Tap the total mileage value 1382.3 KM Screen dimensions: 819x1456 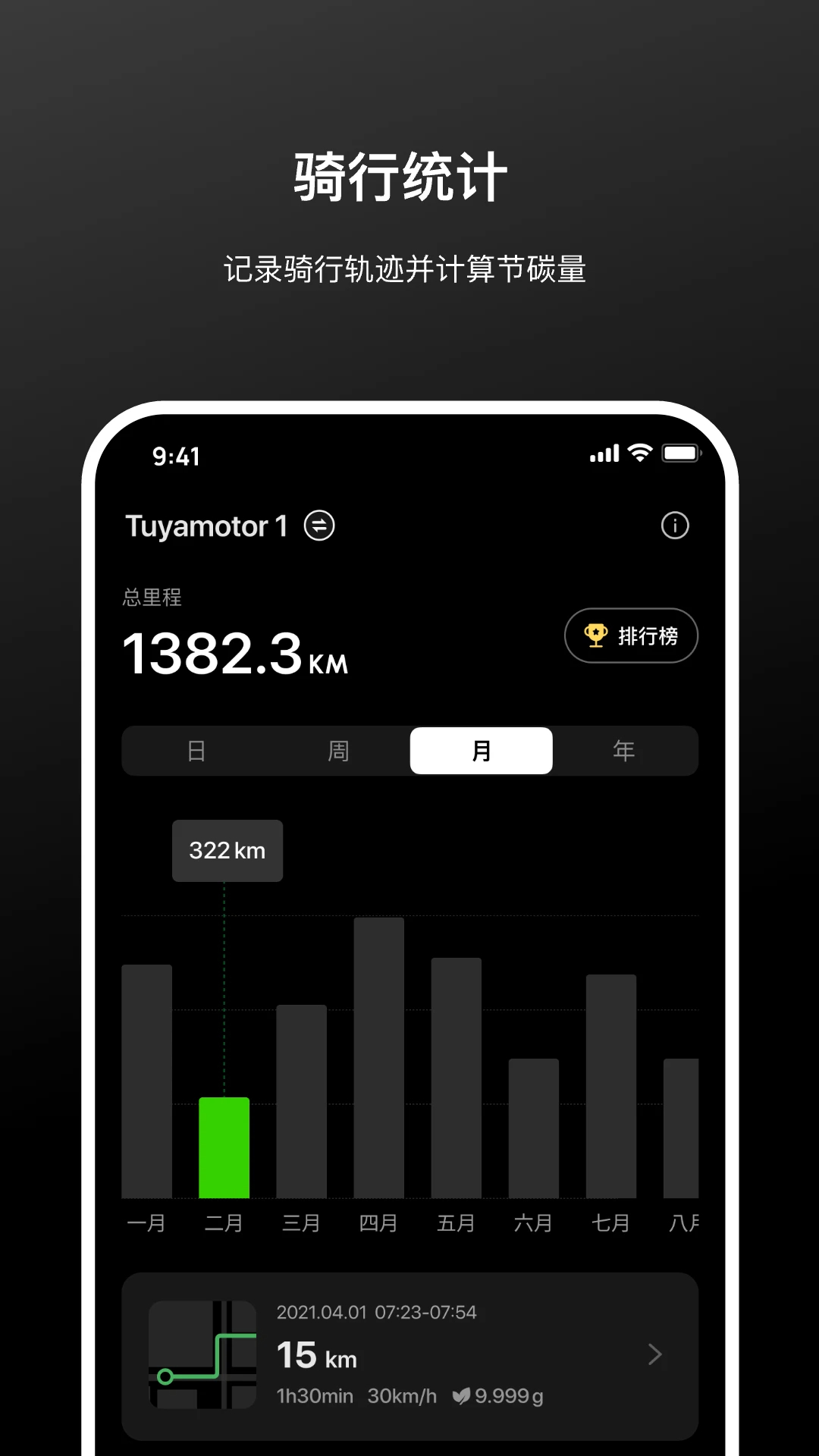[235, 657]
